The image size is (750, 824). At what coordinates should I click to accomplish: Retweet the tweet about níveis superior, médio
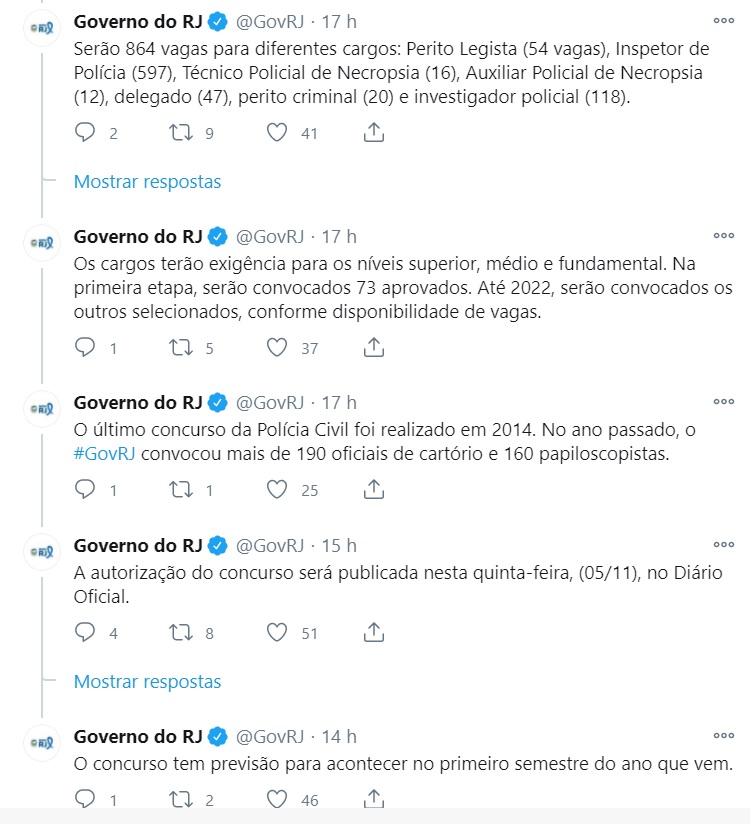tap(181, 347)
